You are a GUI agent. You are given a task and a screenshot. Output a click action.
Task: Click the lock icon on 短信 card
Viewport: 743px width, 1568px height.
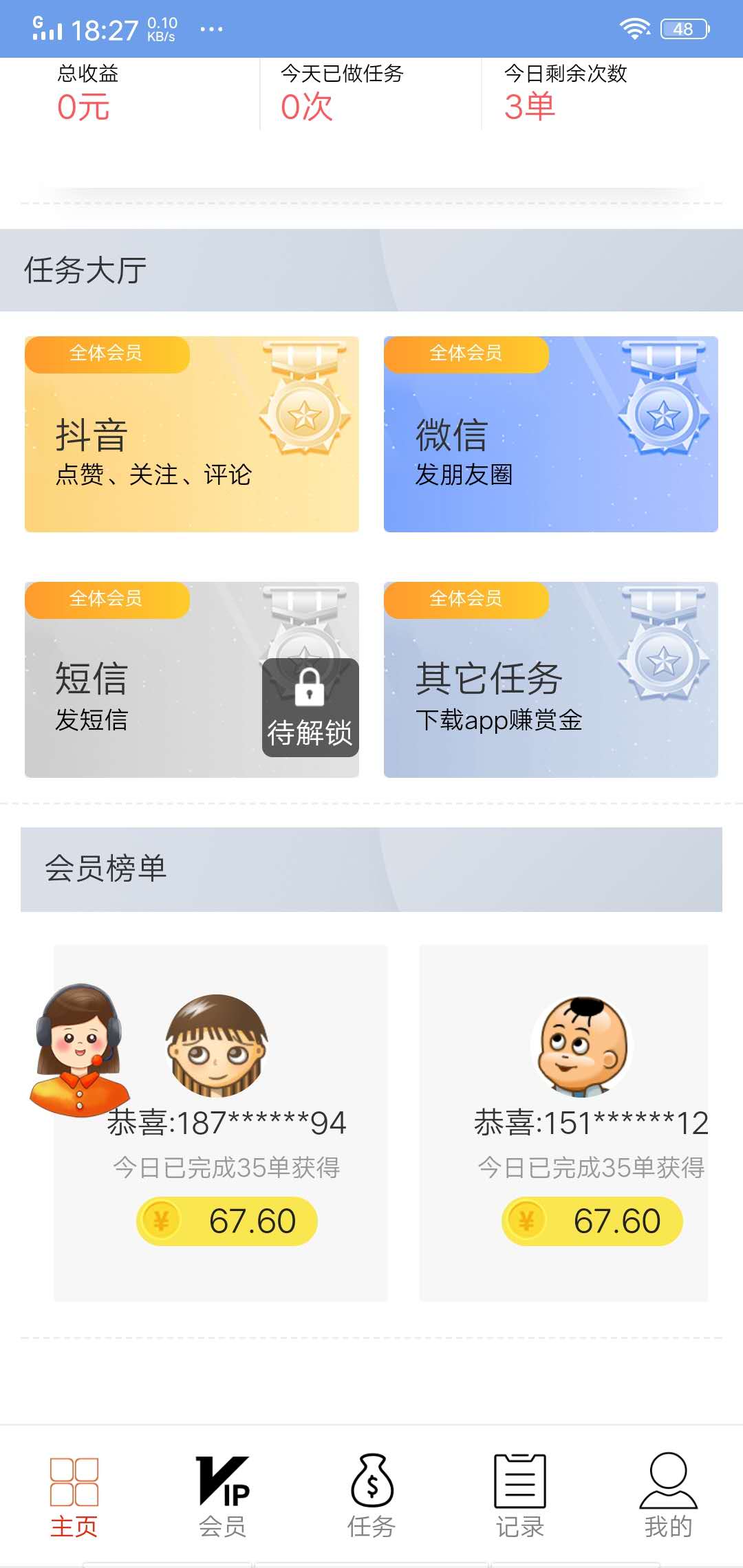tap(310, 690)
